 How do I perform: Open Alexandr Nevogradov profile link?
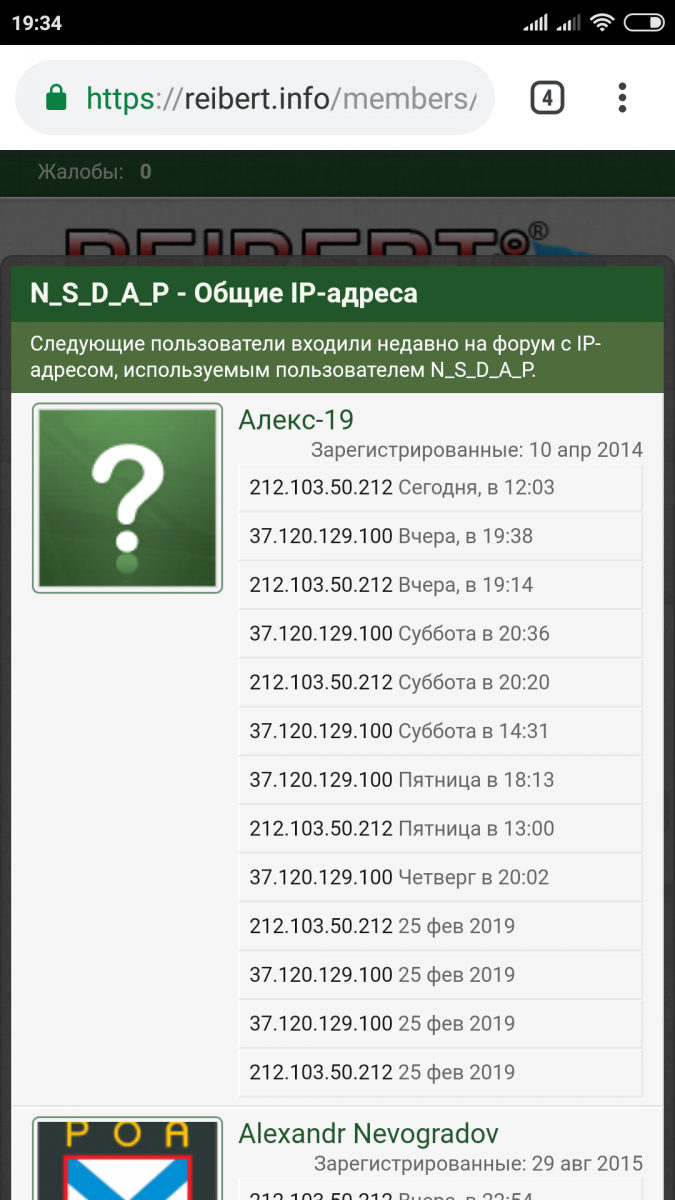point(368,1134)
